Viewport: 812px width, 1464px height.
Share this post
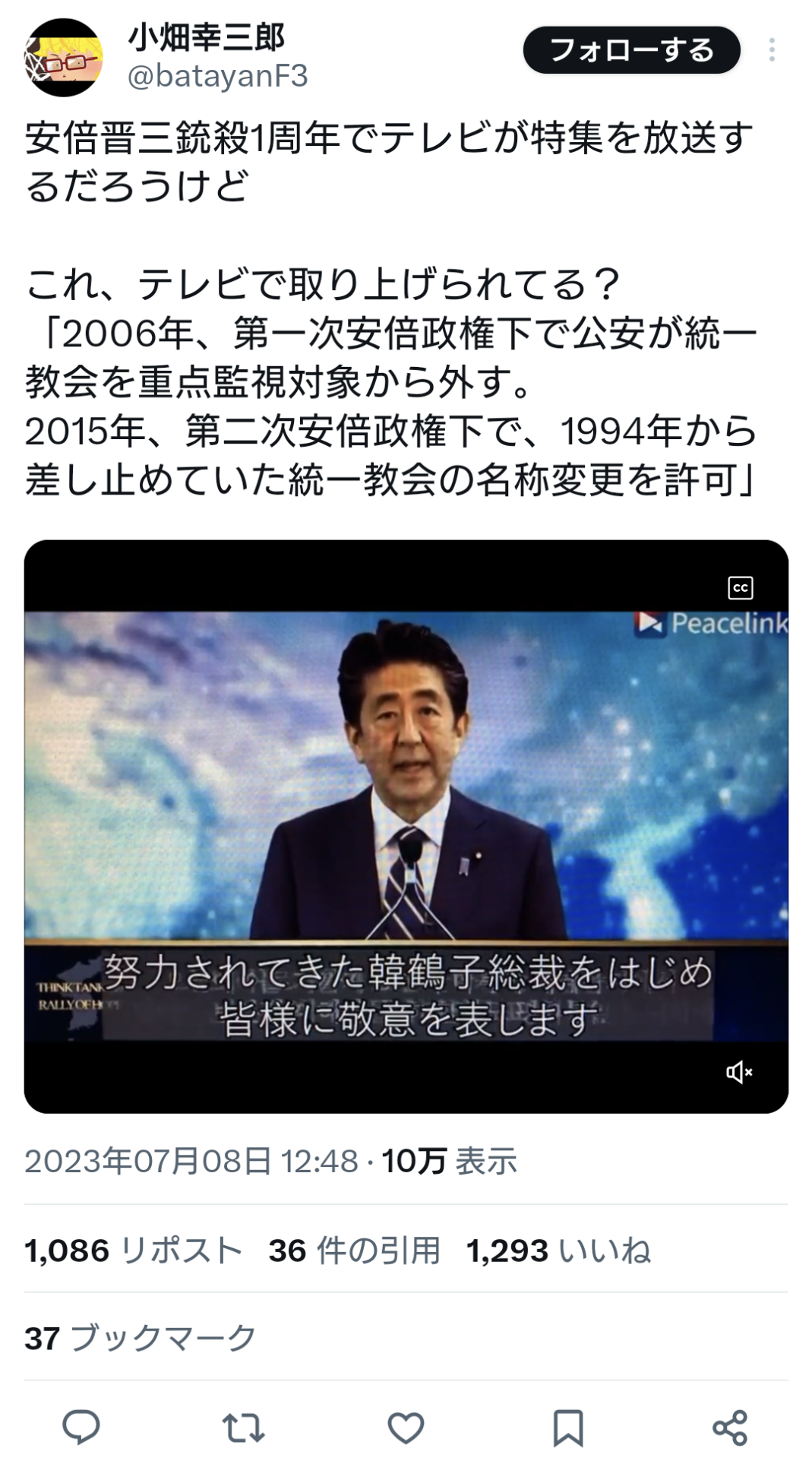tap(730, 1428)
